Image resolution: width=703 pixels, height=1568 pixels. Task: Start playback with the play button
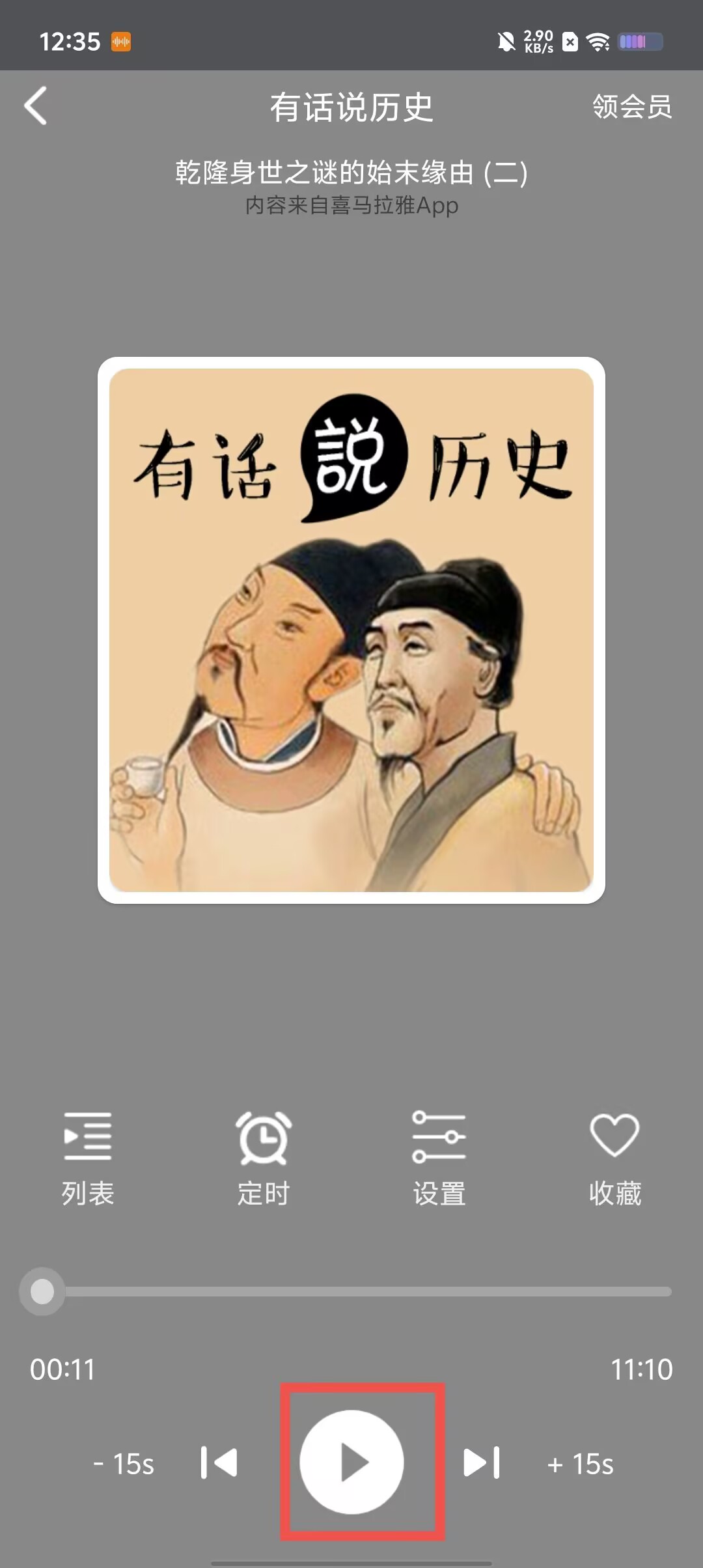coord(352,1462)
